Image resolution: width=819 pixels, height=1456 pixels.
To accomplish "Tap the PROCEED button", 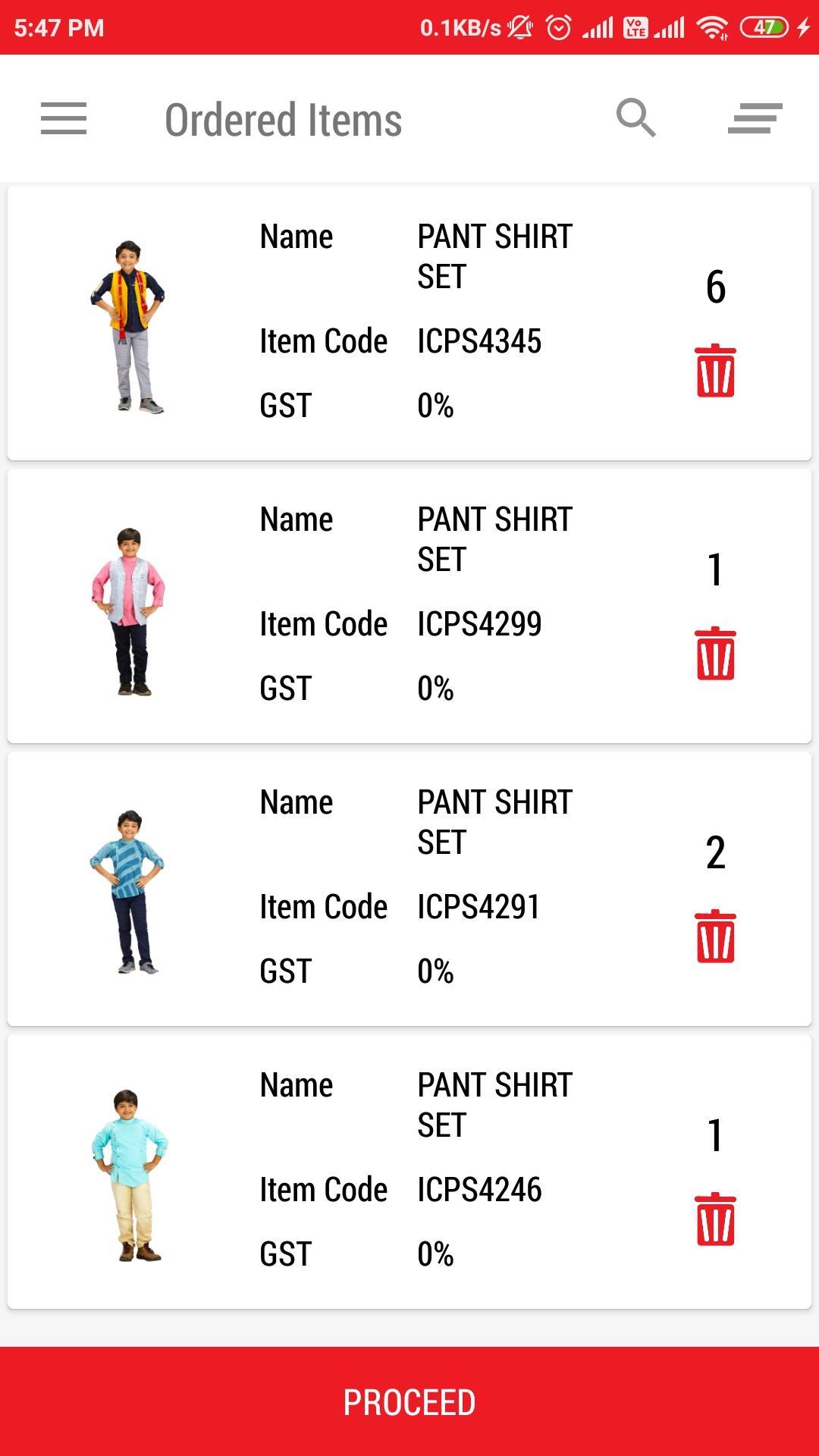I will coord(409,1401).
